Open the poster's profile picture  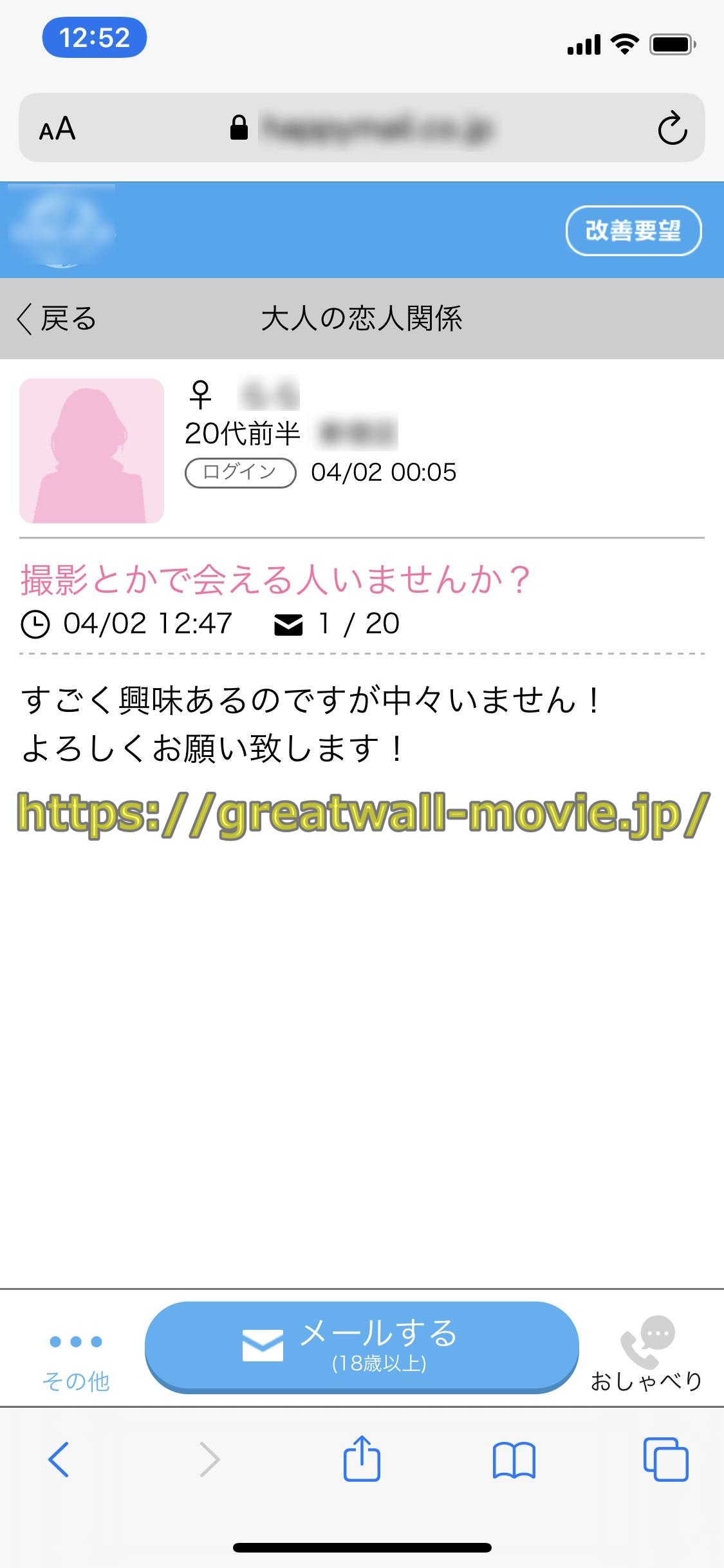pyautogui.click(x=91, y=451)
